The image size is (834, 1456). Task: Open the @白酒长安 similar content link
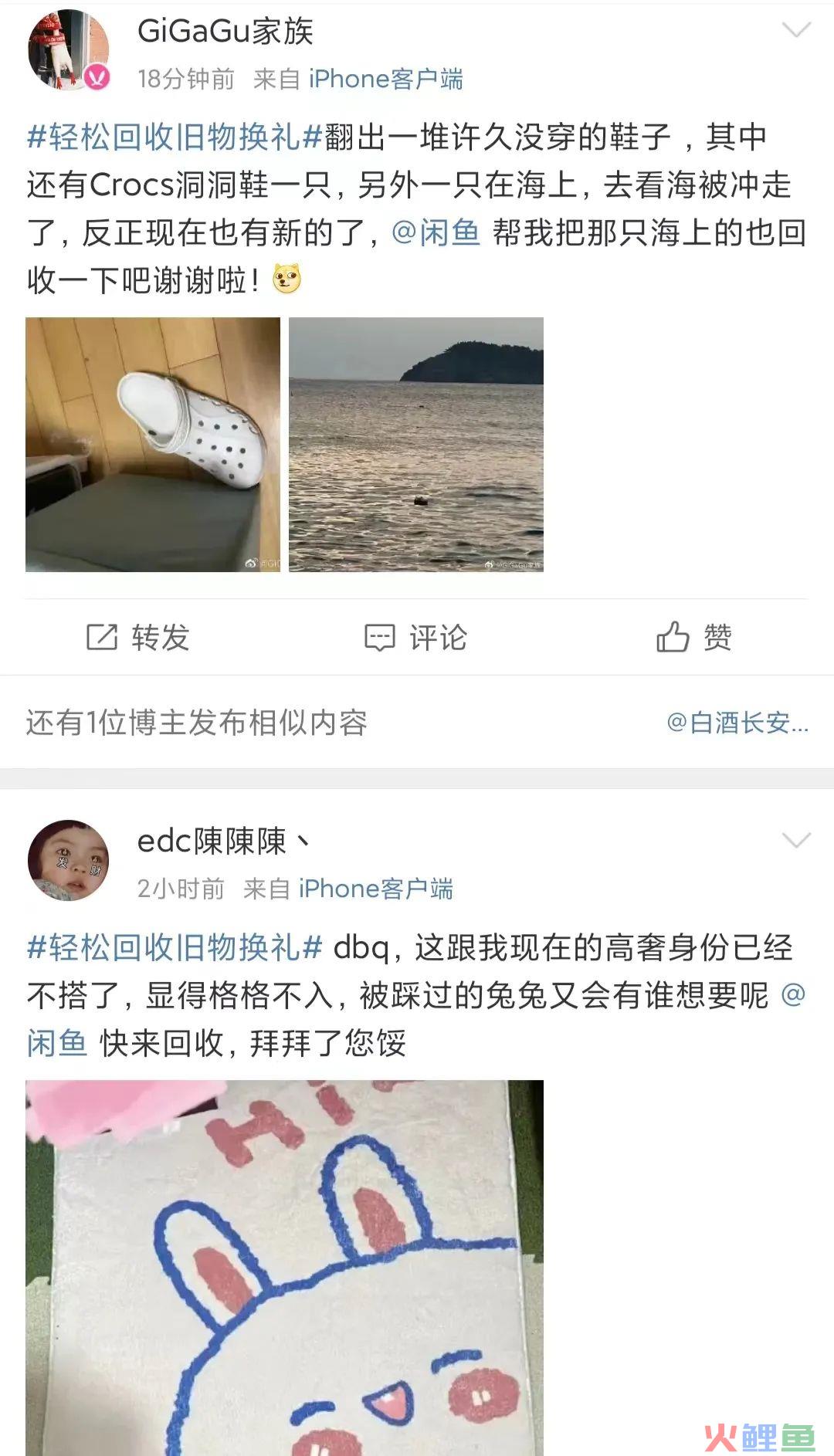737,723
